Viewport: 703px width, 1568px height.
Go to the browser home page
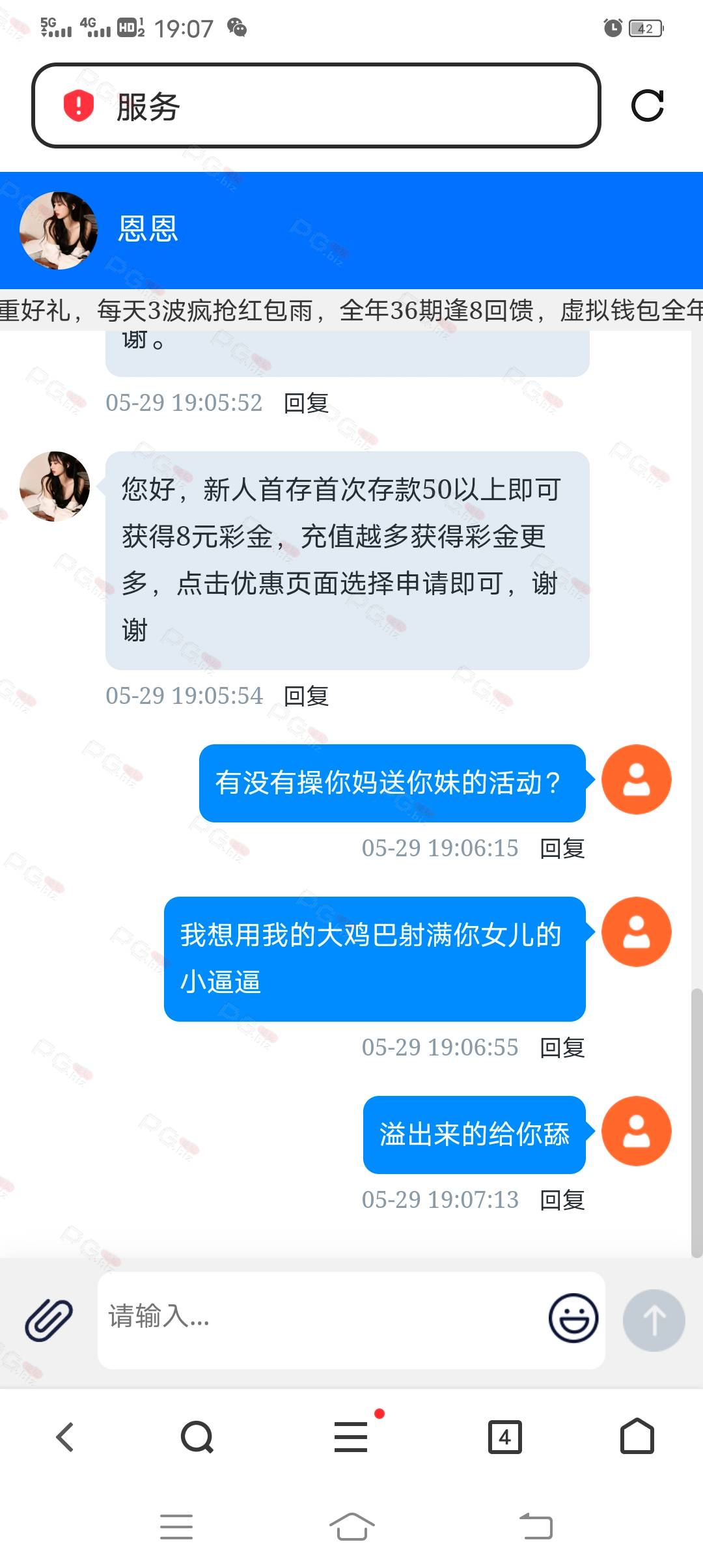[637, 1436]
